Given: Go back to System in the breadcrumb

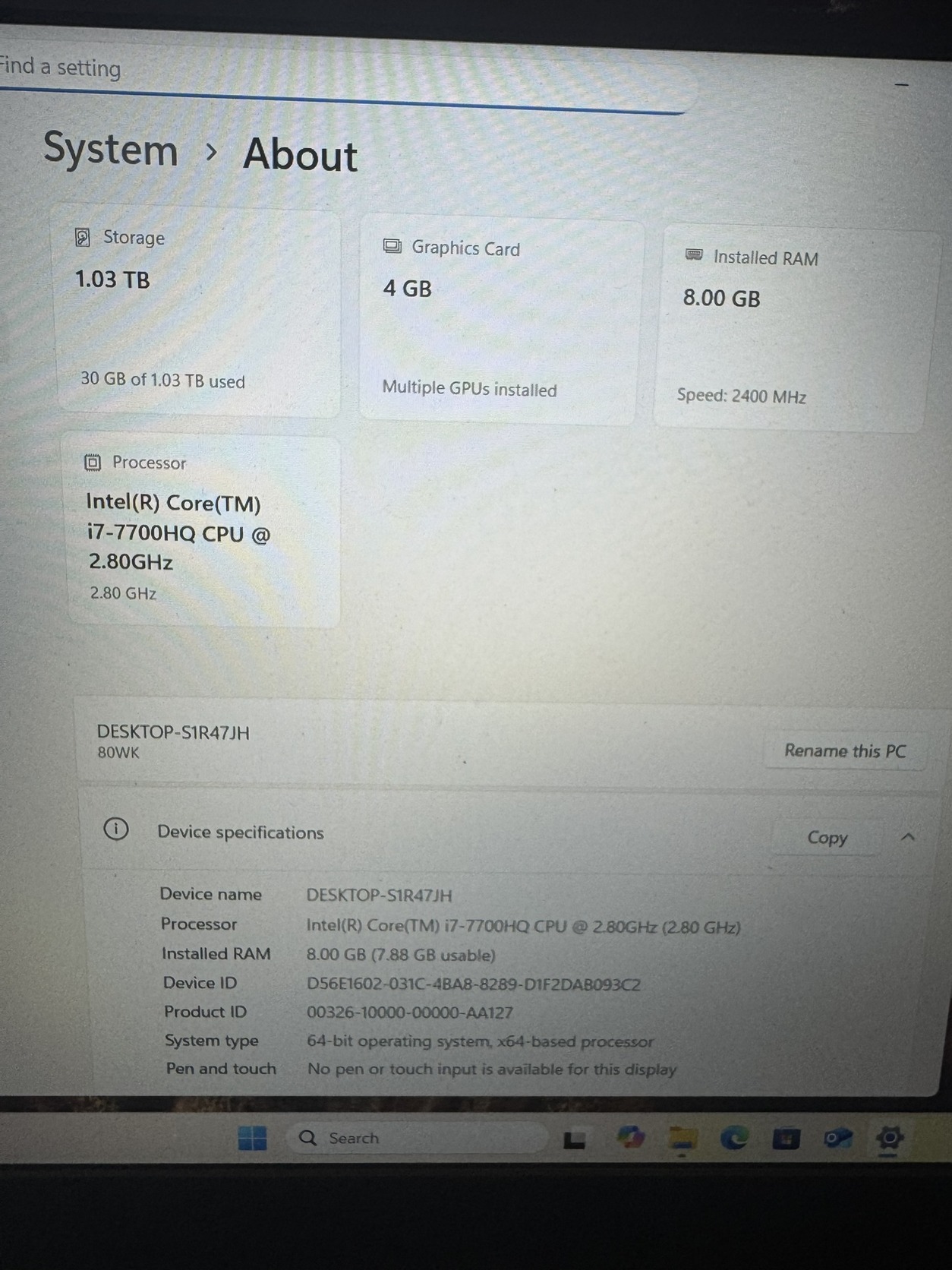Looking at the screenshot, I should click(x=111, y=149).
